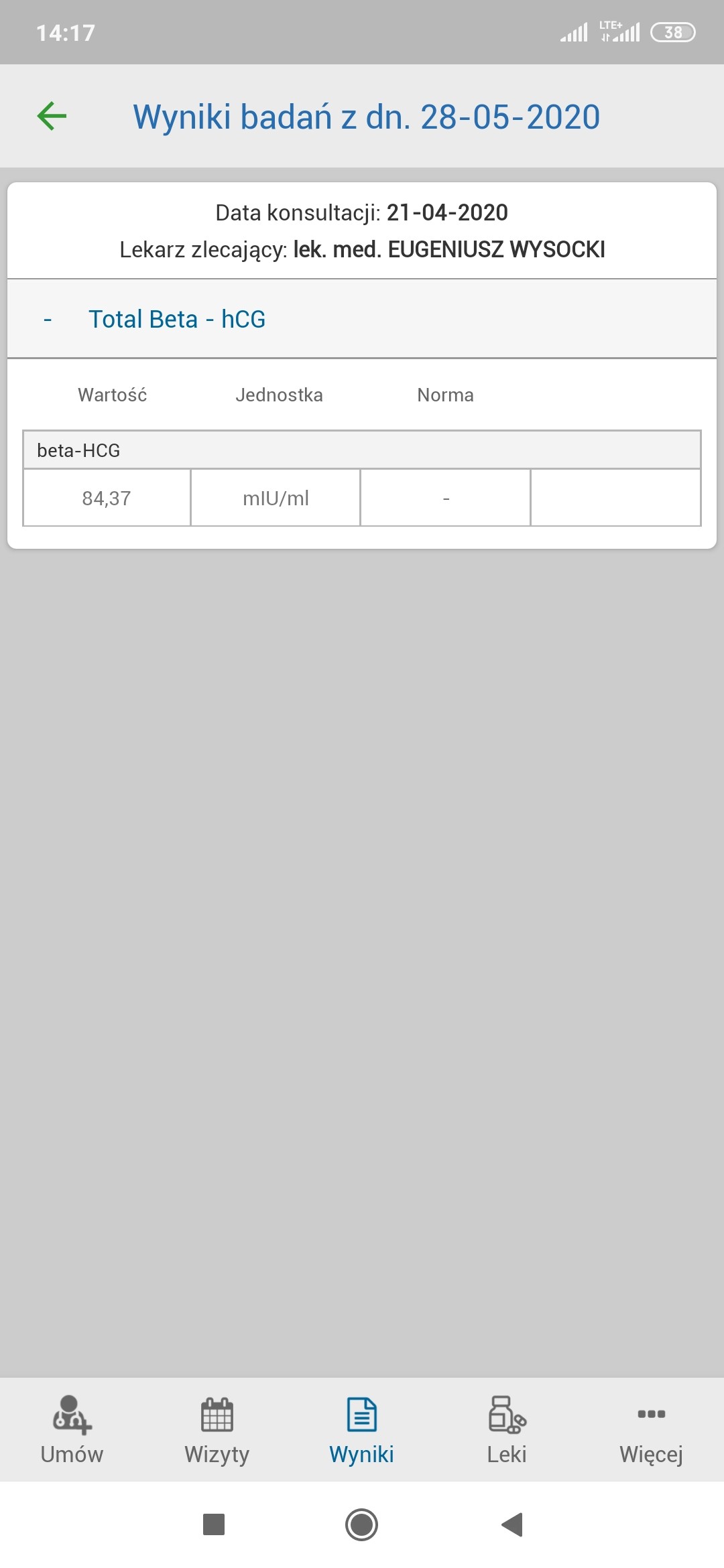Open the Umów tab

(x=72, y=1430)
